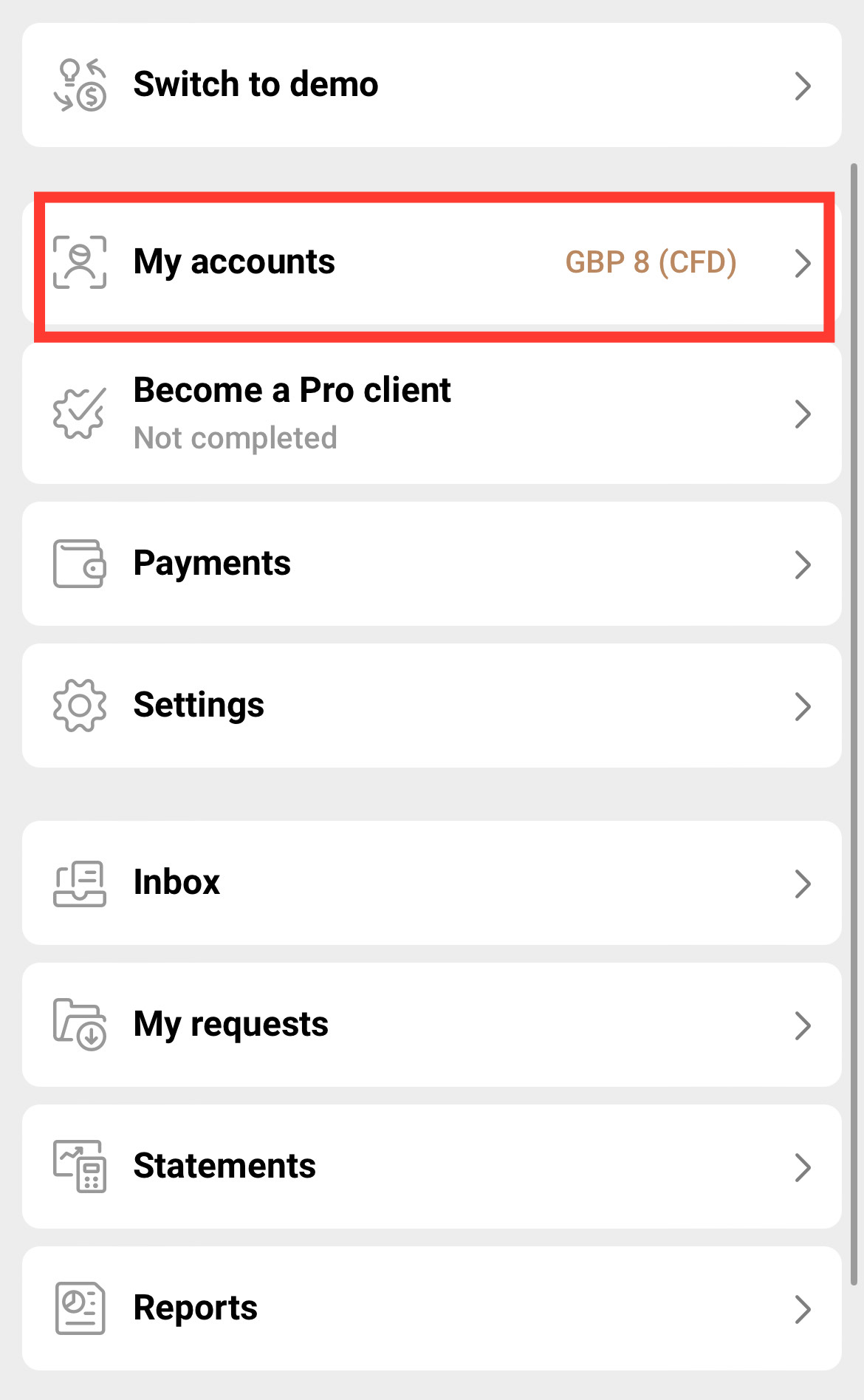
Task: Open Statements
Action: [432, 1167]
